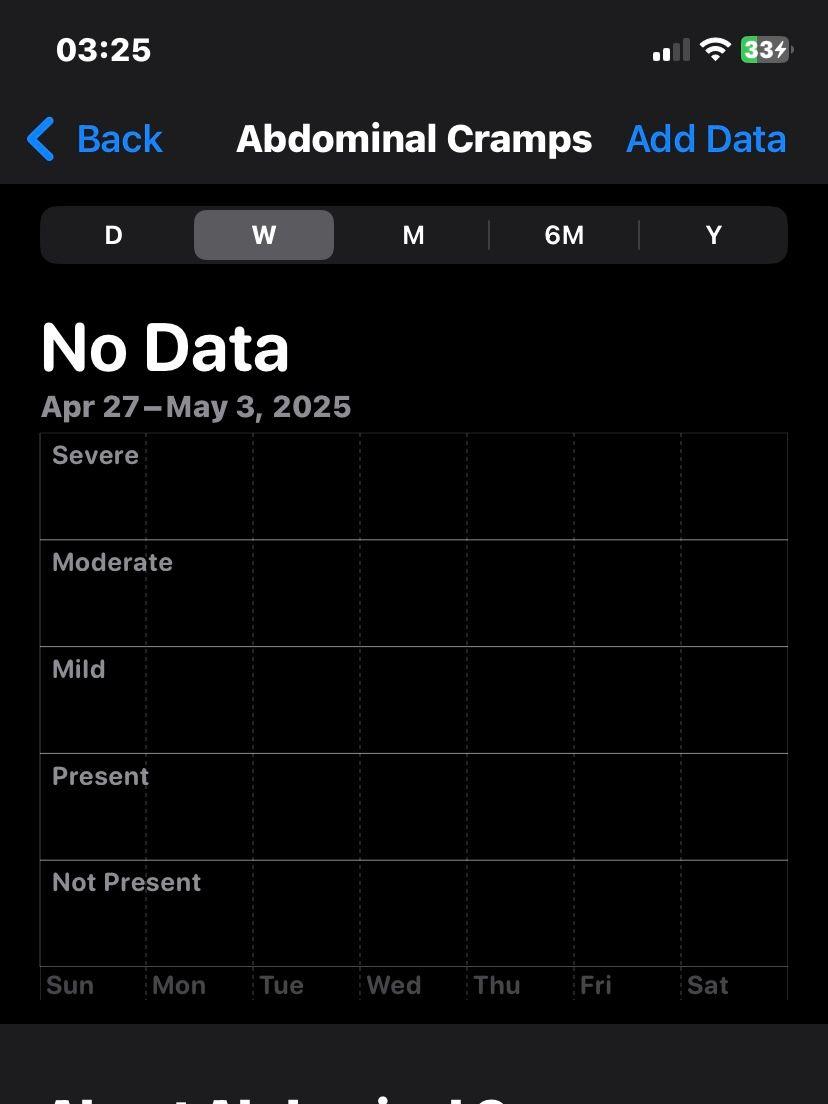The width and height of the screenshot is (828, 1104).
Task: Select the Not Present chart label
Action: point(125,882)
